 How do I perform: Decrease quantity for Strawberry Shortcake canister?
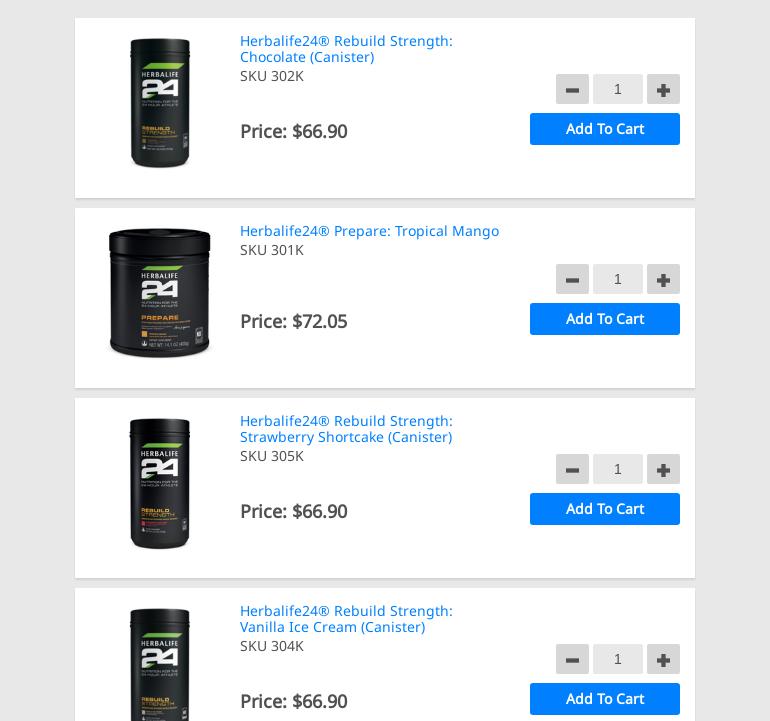coord(572,469)
